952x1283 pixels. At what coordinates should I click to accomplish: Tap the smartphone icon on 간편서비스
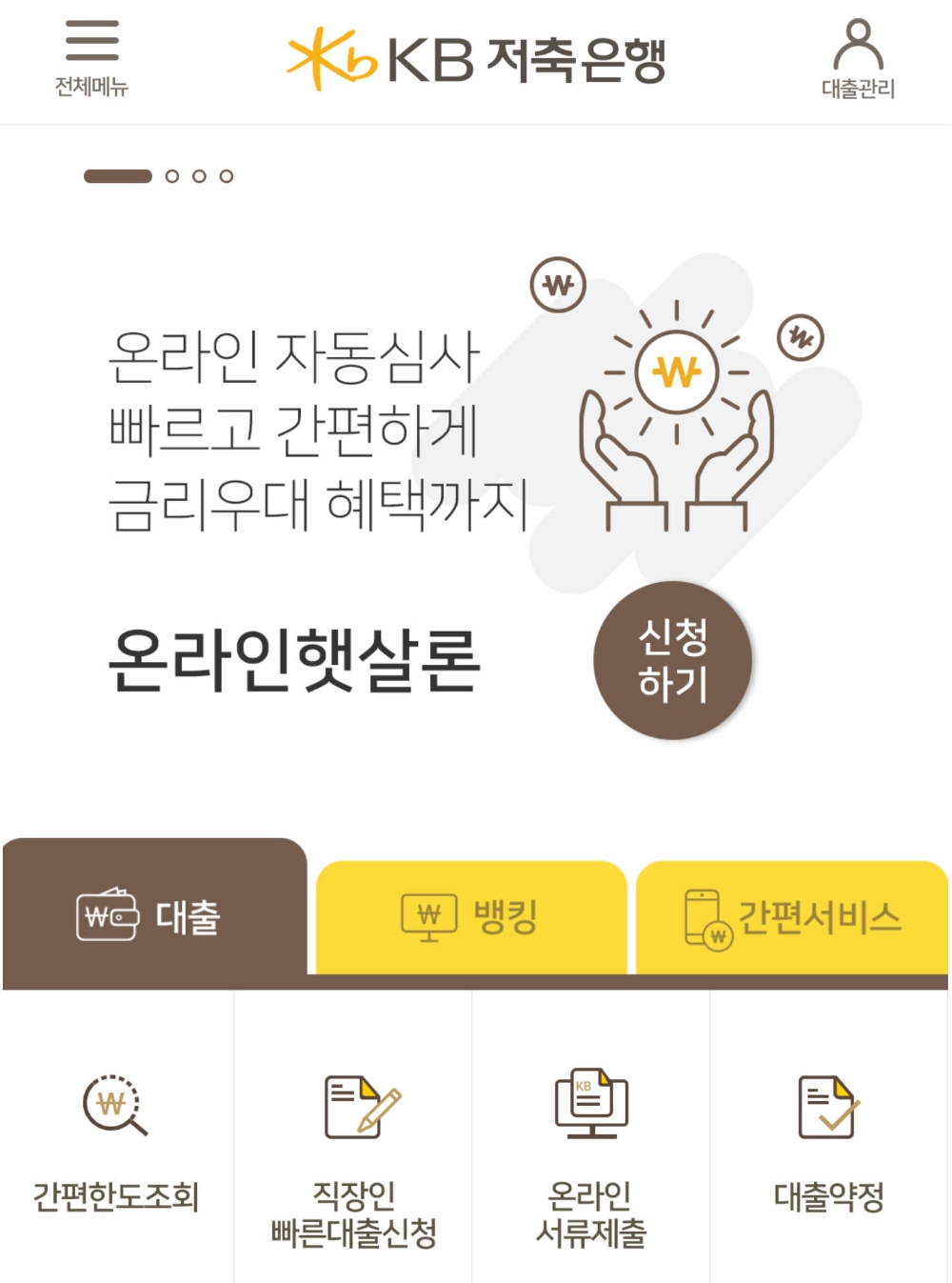pos(702,916)
